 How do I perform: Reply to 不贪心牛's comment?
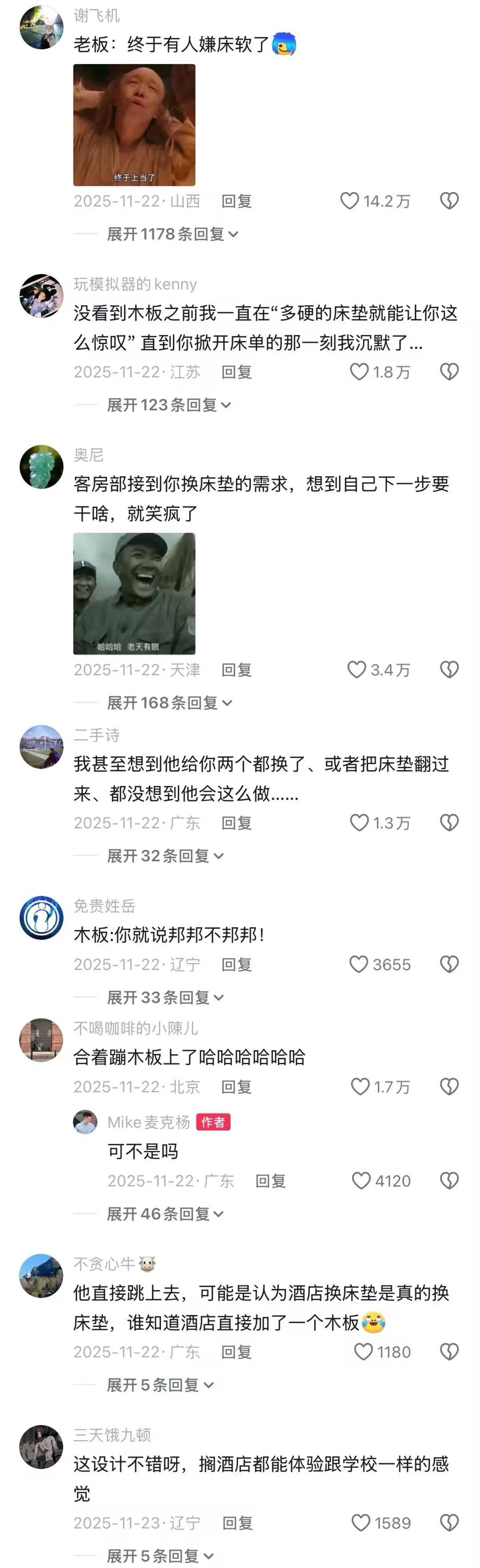[236, 1353]
